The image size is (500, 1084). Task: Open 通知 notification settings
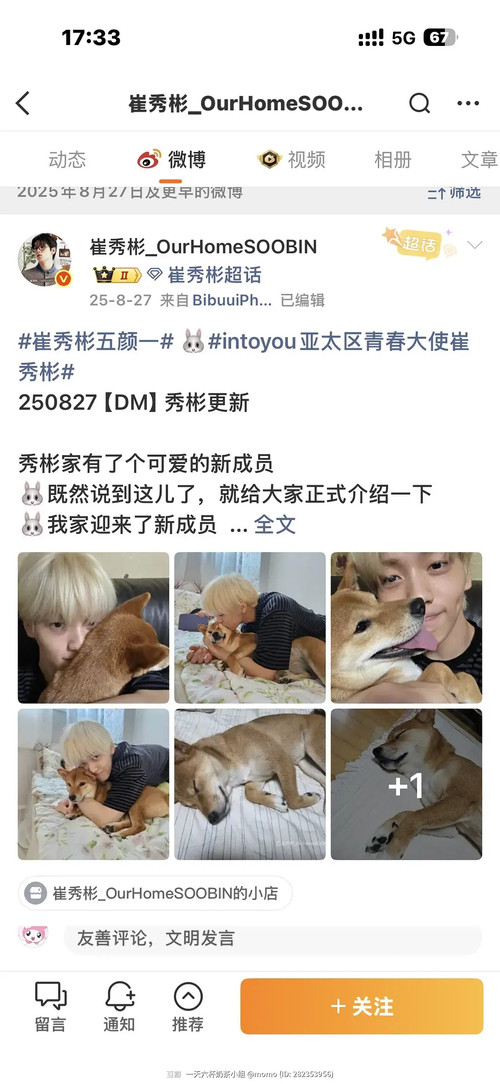tap(120, 1007)
